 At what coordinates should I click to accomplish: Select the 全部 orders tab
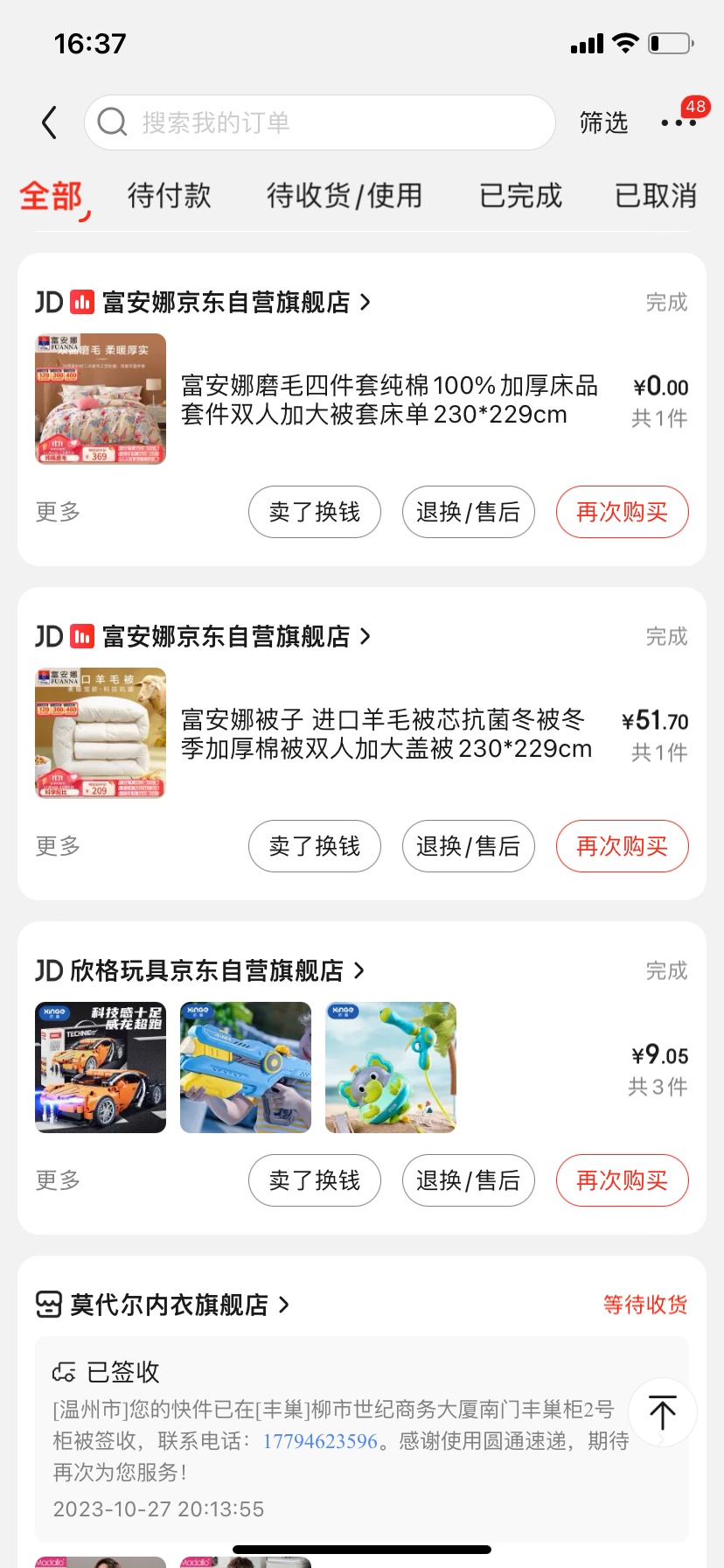click(52, 195)
